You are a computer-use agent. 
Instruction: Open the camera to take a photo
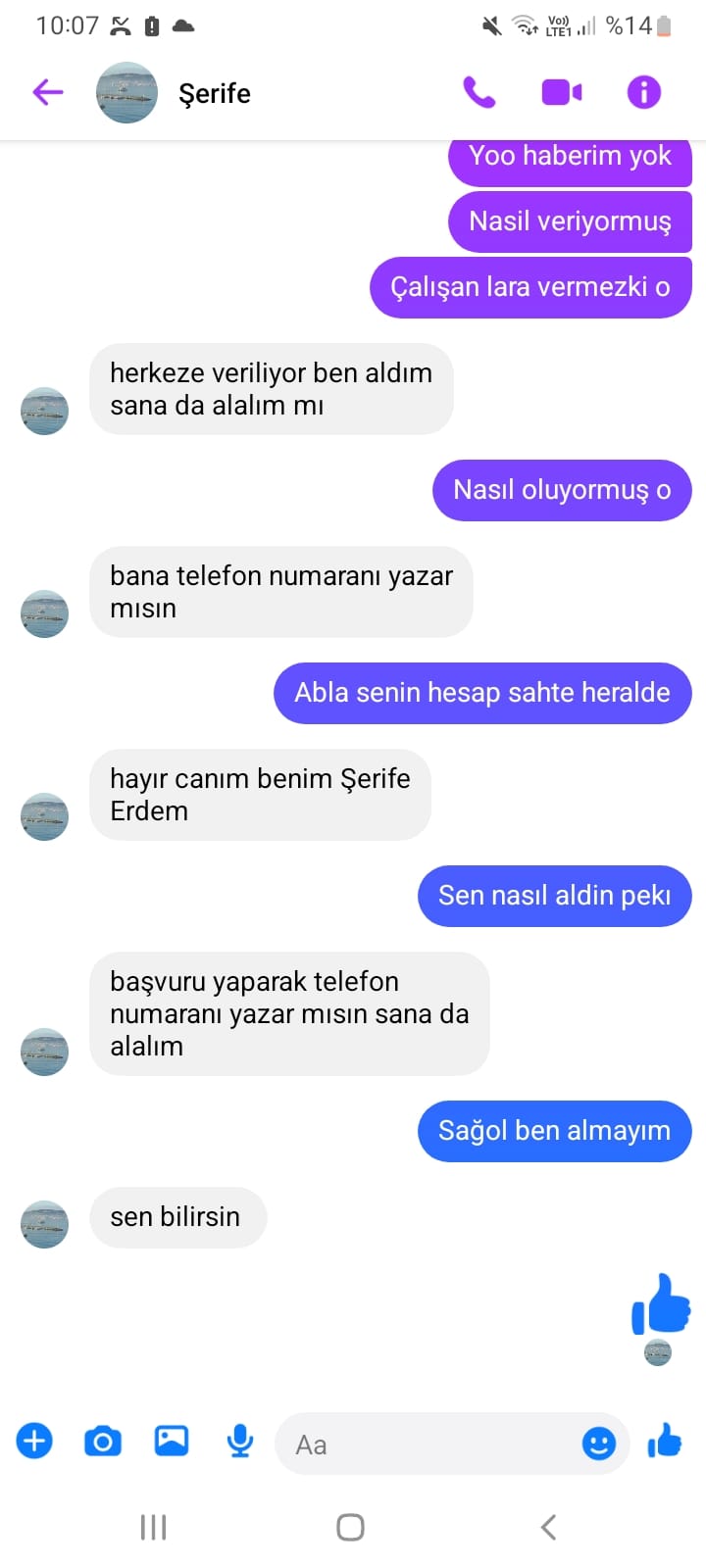pyautogui.click(x=103, y=1442)
